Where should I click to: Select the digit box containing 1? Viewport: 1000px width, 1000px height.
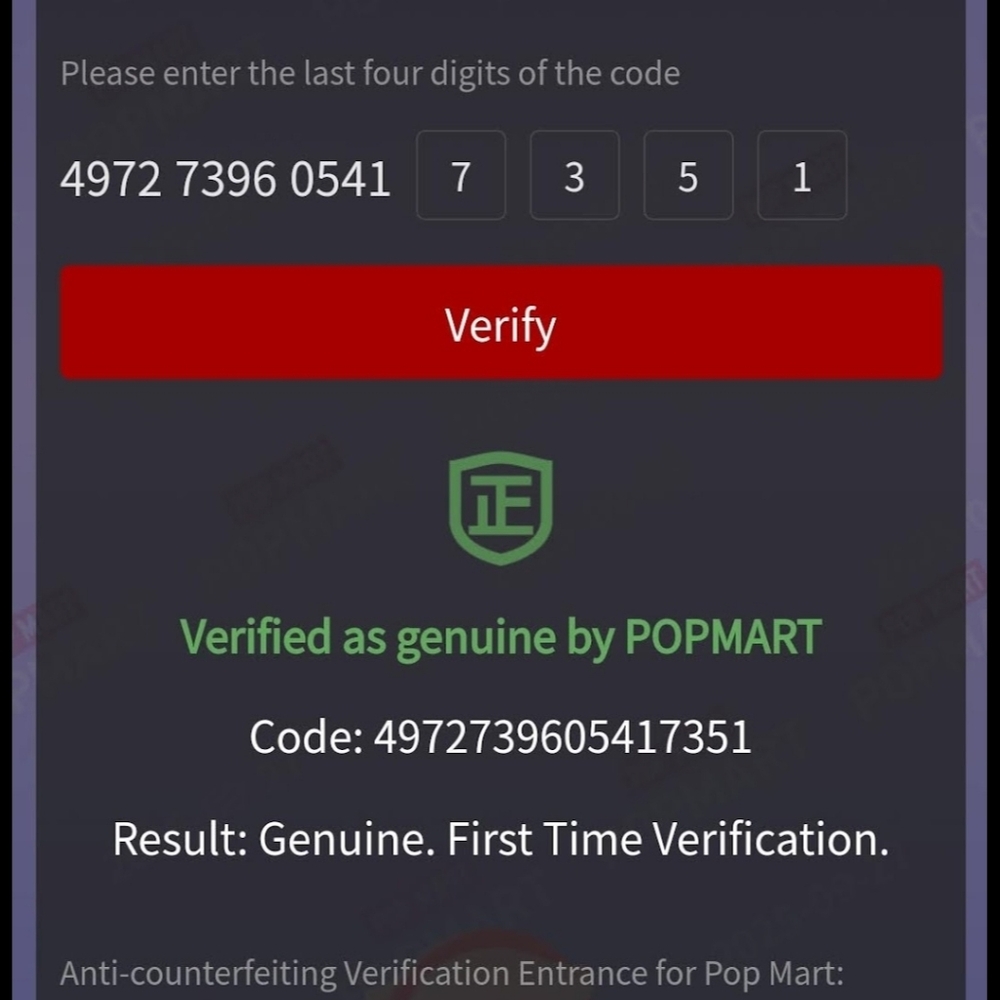tap(801, 176)
